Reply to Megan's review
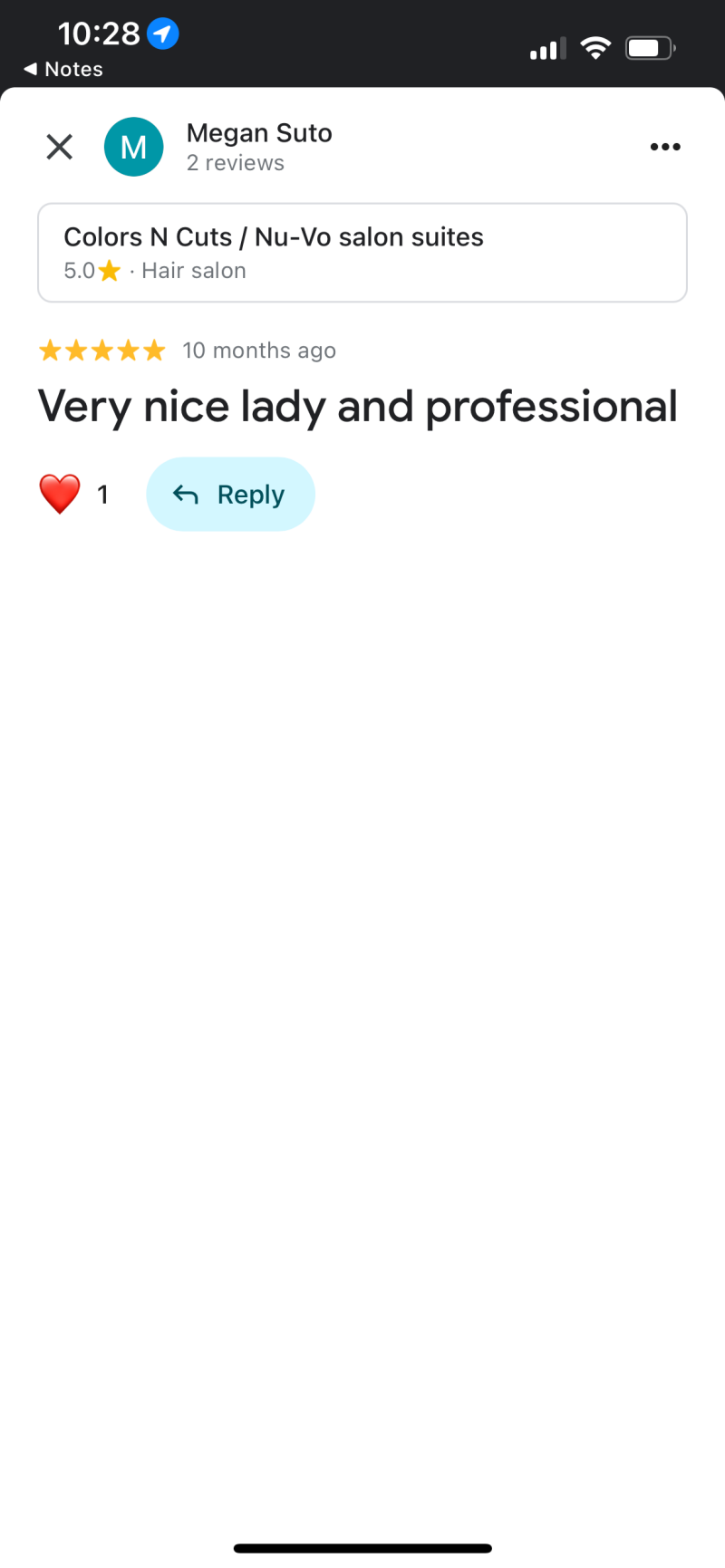 click(230, 495)
